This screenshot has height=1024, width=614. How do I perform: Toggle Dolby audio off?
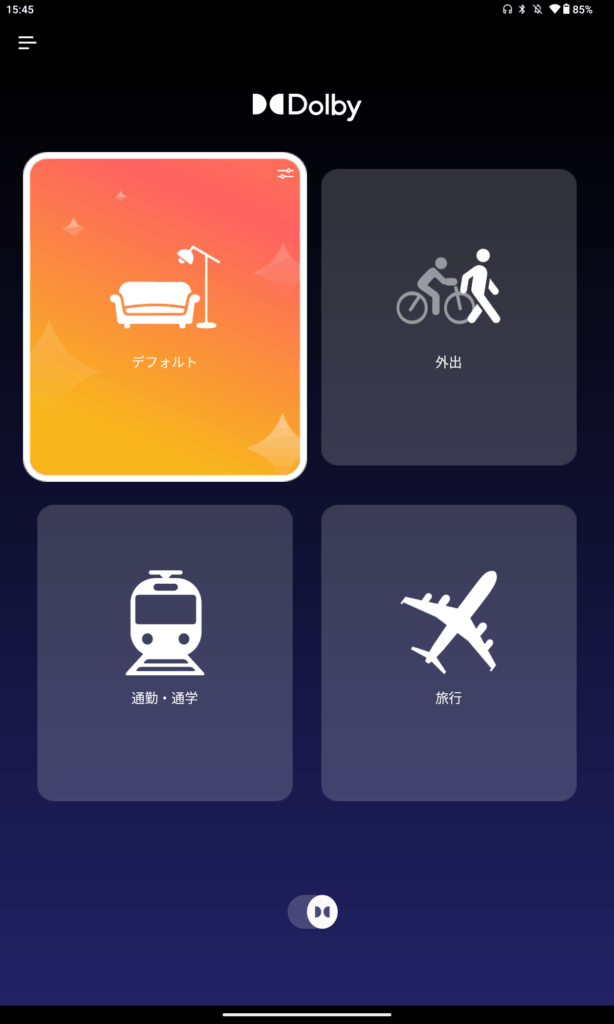point(313,912)
